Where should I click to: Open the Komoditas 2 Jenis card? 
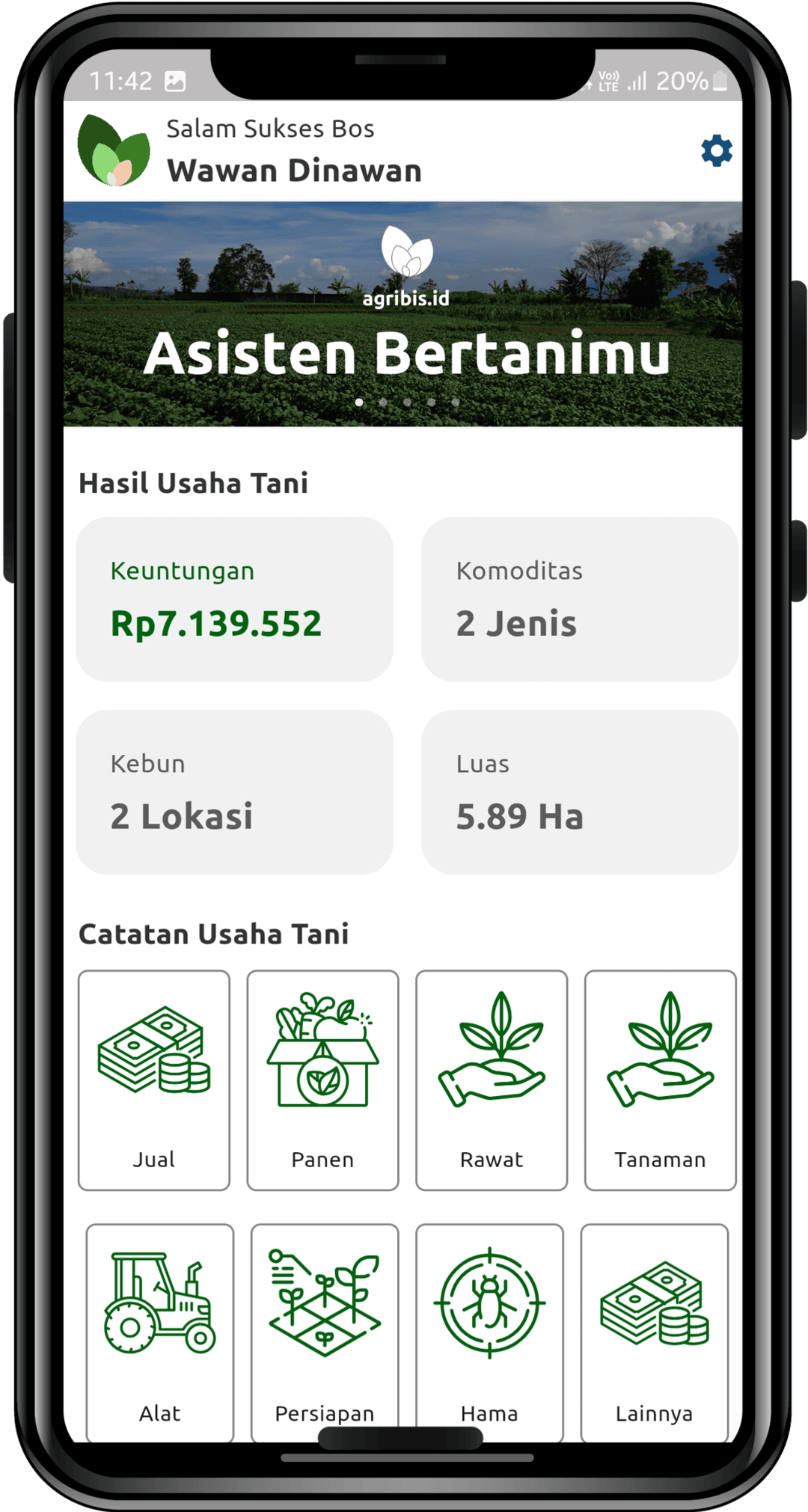coord(580,599)
